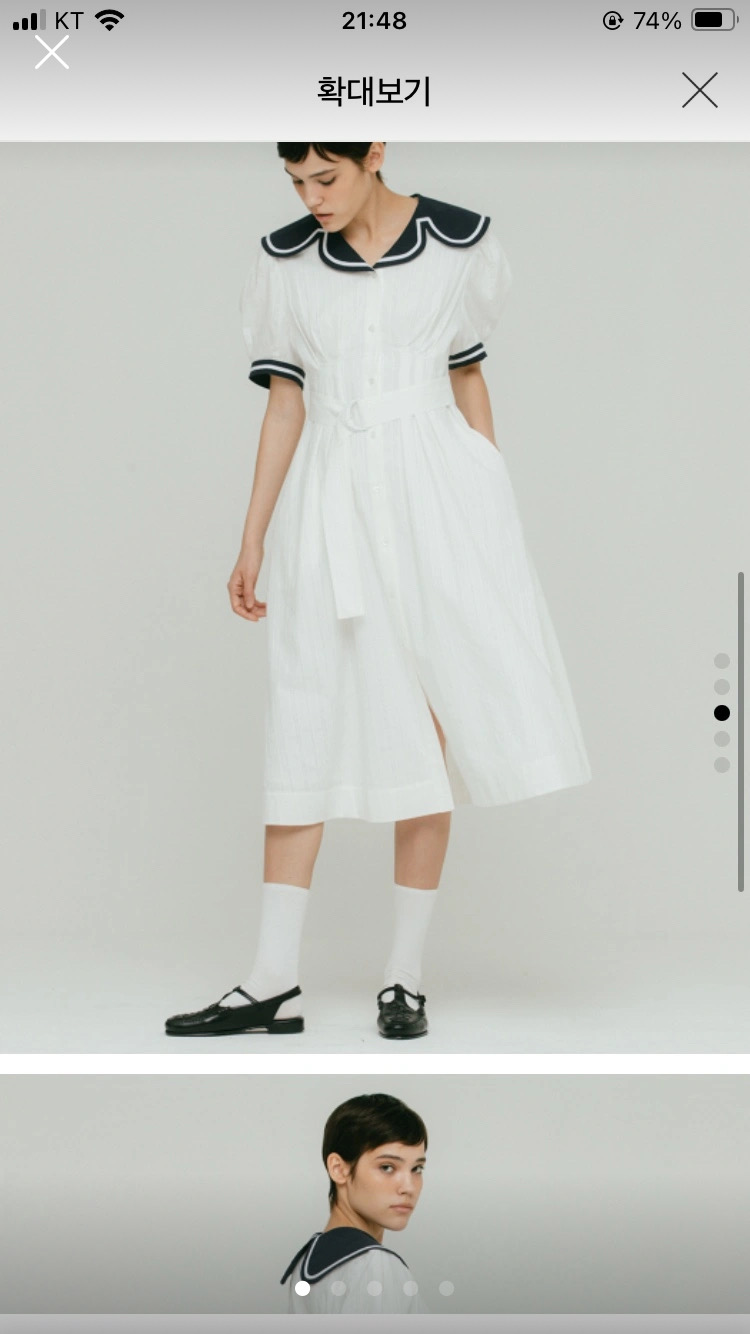The height and width of the screenshot is (1334, 750).
Task: Jump to the last vertical page dot
Action: pos(722,765)
